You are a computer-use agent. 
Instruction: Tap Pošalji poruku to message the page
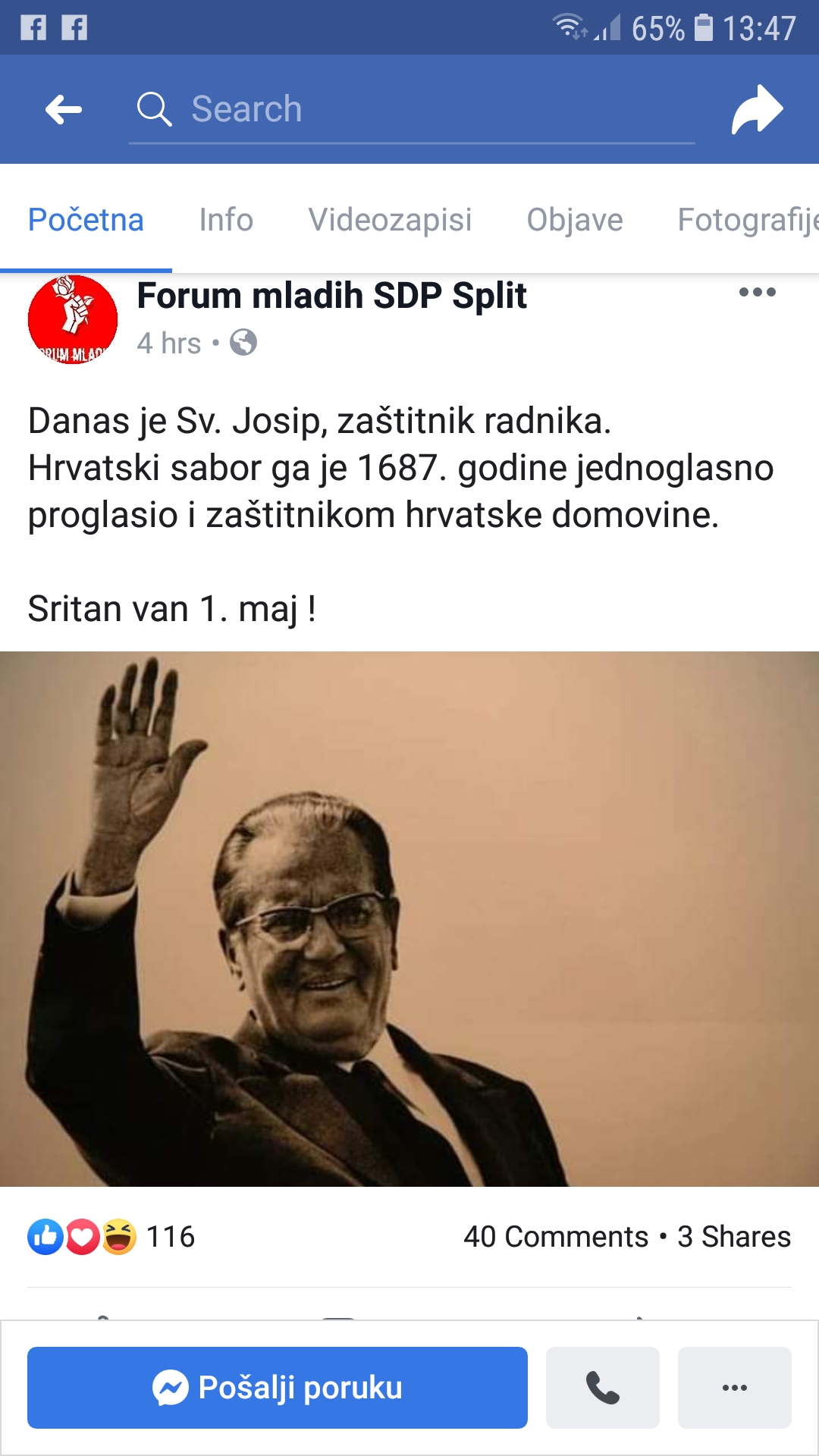click(278, 1388)
